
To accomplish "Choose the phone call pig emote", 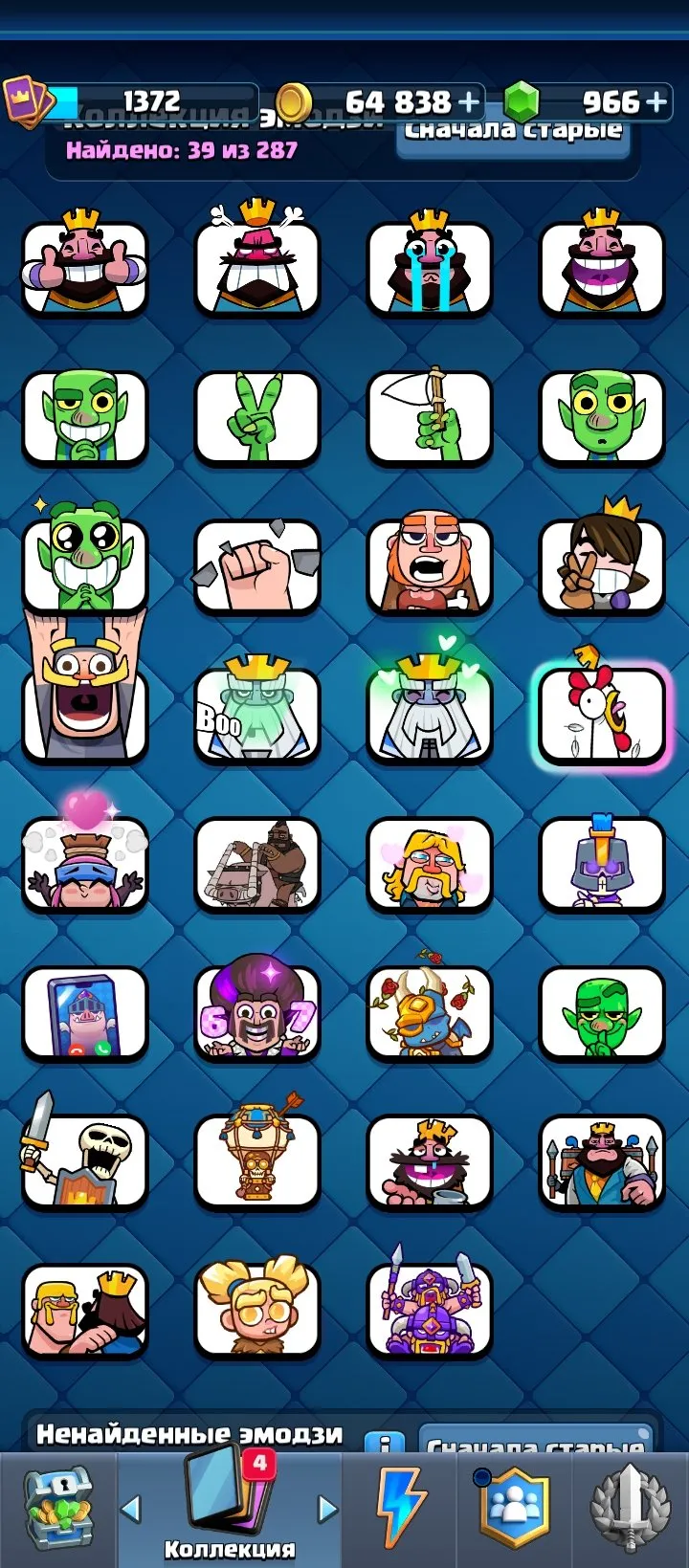I will (x=85, y=1013).
